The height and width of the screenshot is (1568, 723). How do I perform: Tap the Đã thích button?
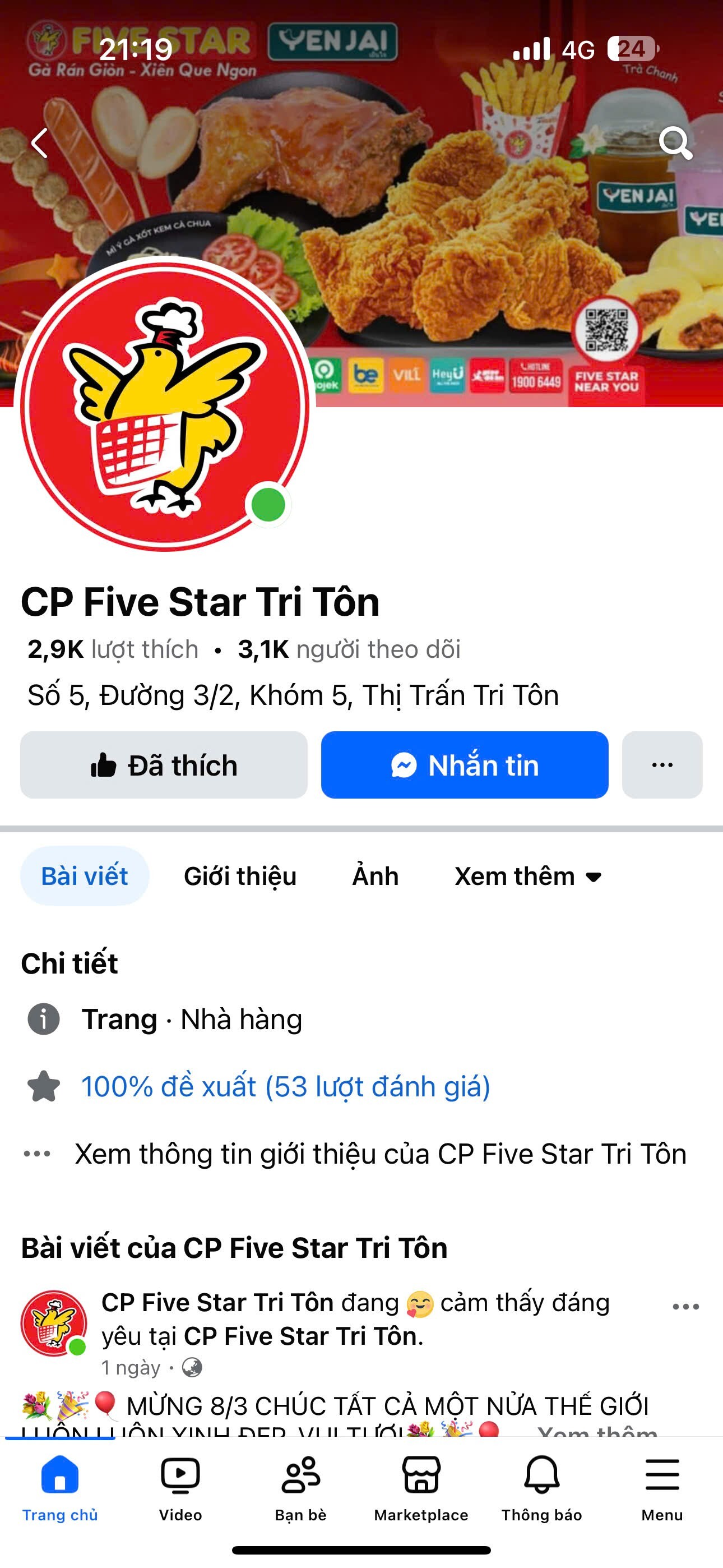coord(164,765)
